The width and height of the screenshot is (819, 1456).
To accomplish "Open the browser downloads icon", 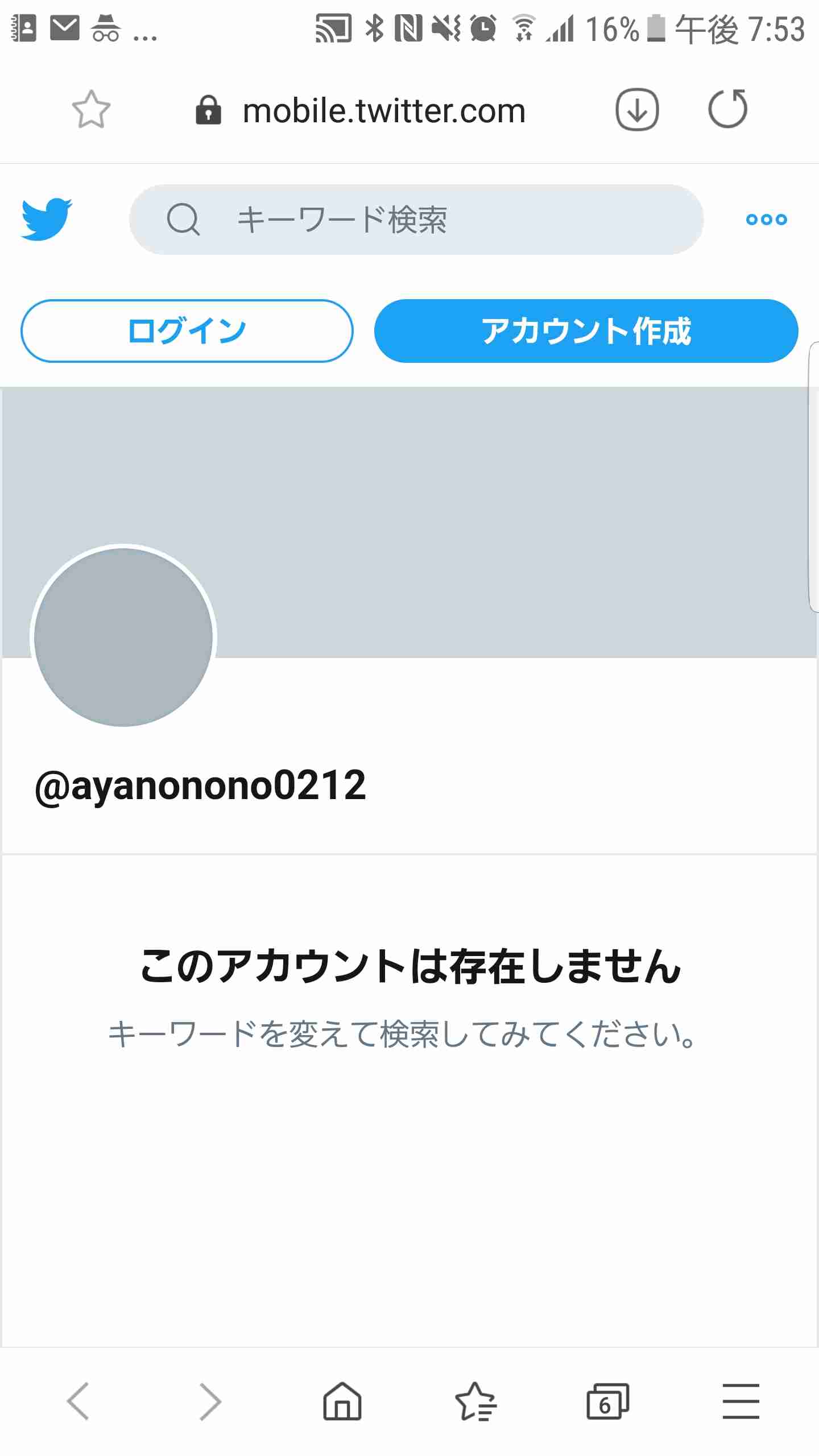I will [637, 110].
